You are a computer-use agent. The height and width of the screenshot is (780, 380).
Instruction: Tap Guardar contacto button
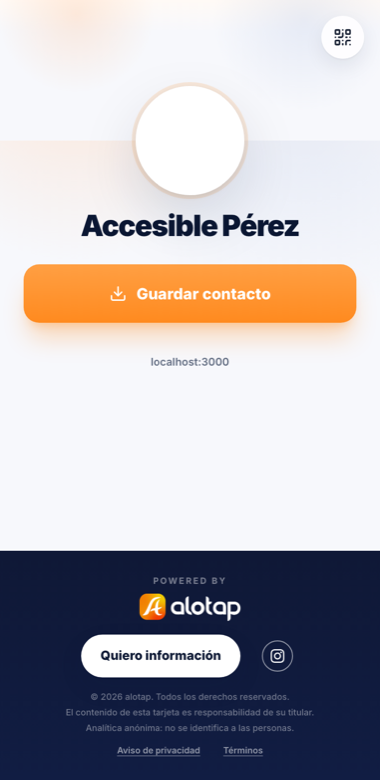tap(190, 293)
